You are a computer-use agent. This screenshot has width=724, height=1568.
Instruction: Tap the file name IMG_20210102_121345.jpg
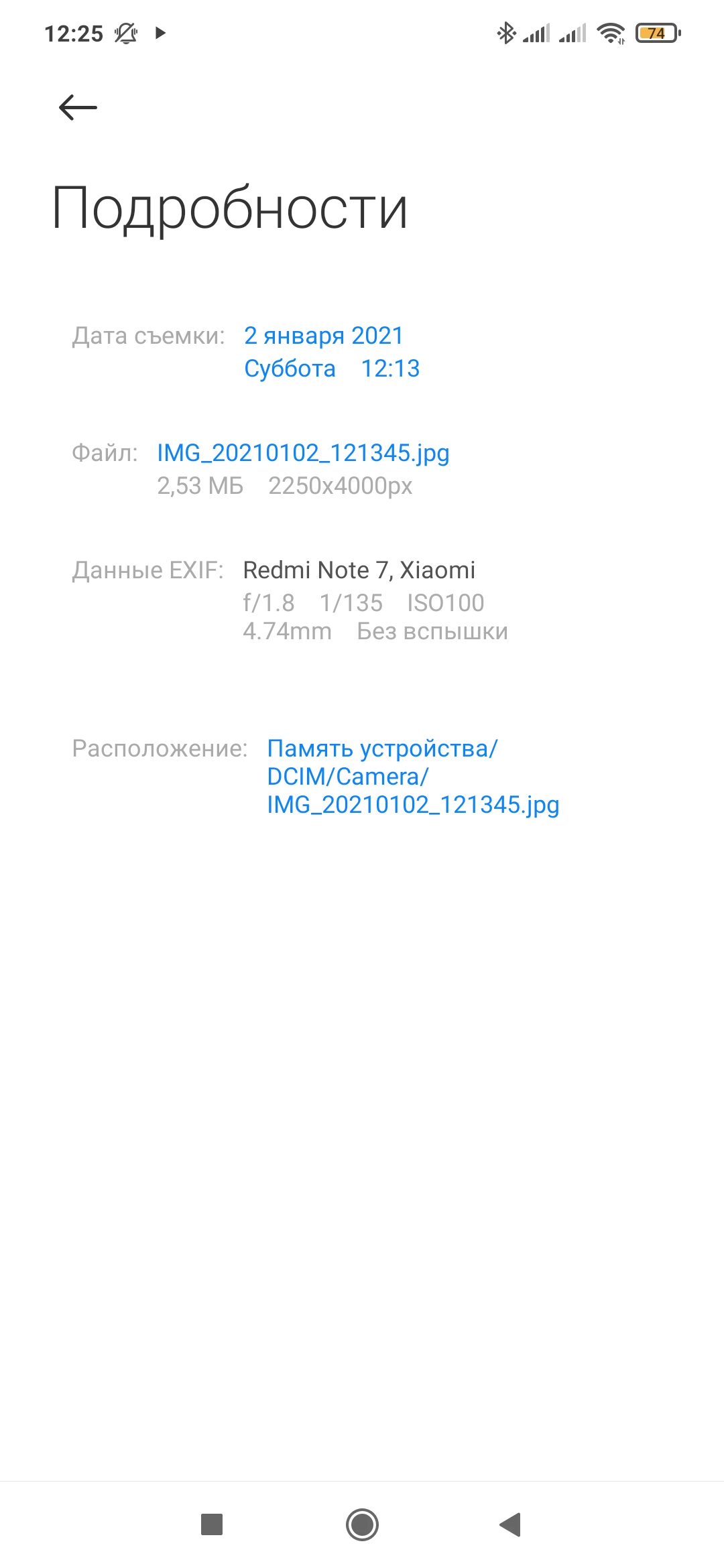click(x=303, y=454)
